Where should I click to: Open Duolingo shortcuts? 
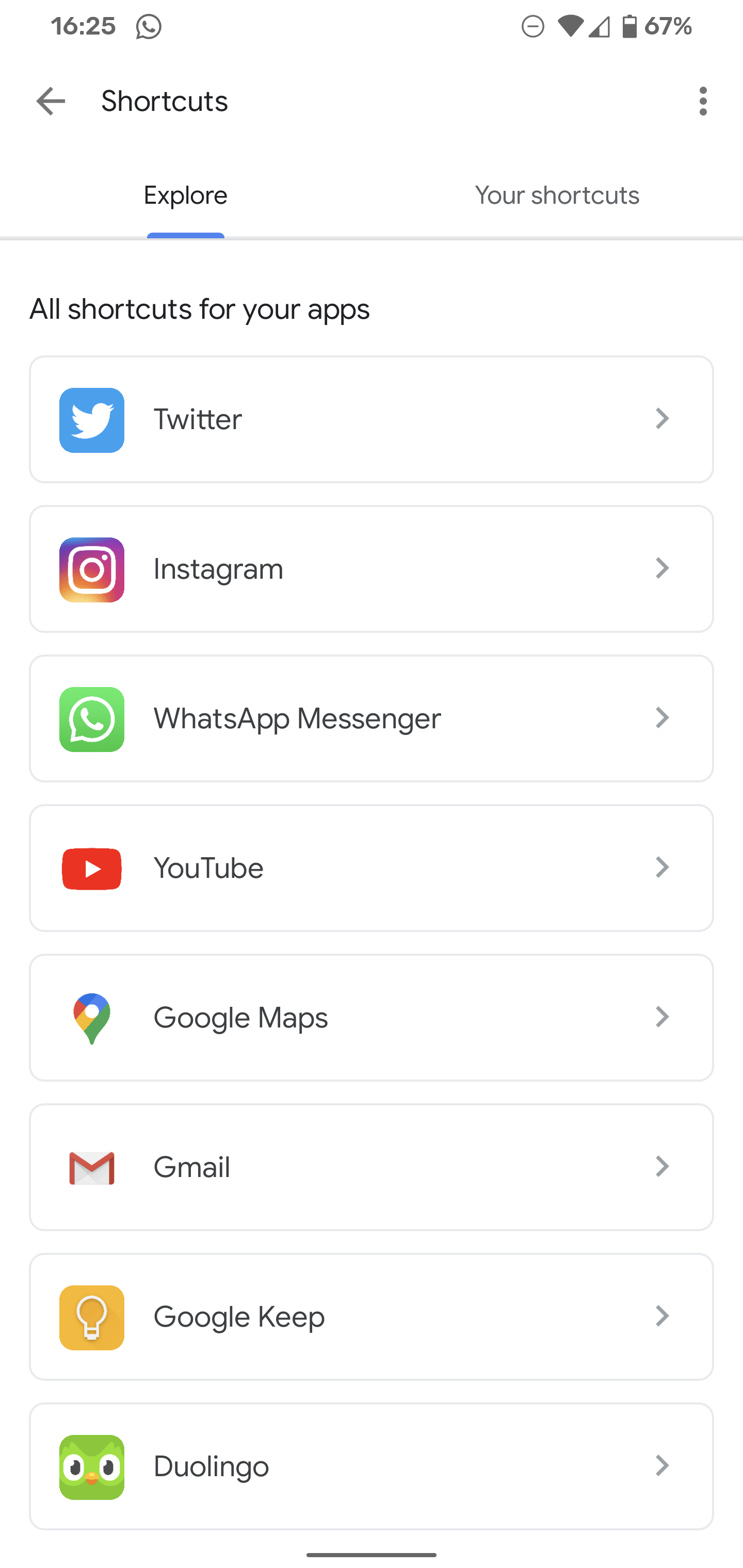(372, 1466)
